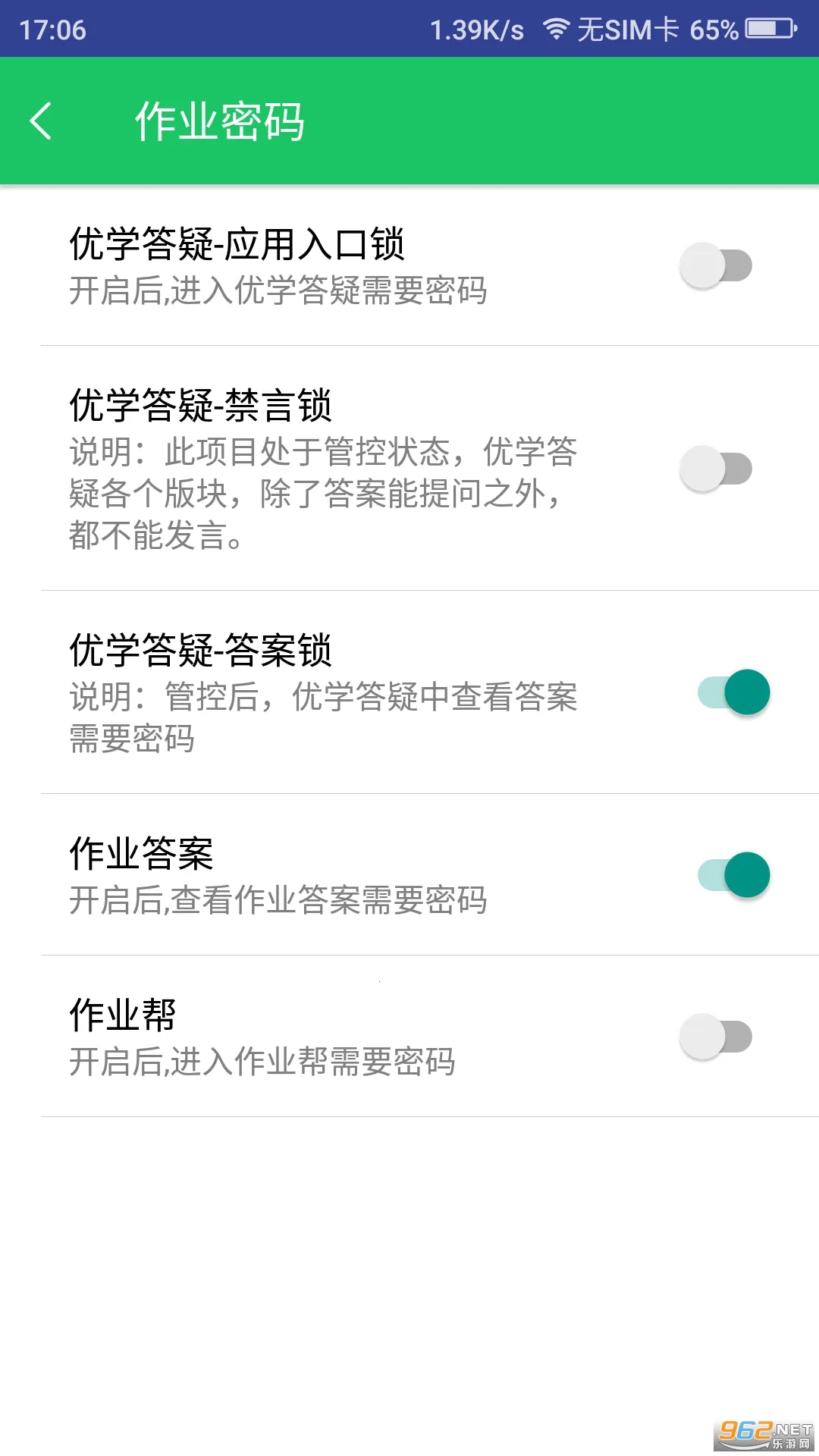Viewport: 819px width, 1456px height.
Task: Tap the green 作业密码 header bar
Action: pyautogui.click(x=409, y=121)
